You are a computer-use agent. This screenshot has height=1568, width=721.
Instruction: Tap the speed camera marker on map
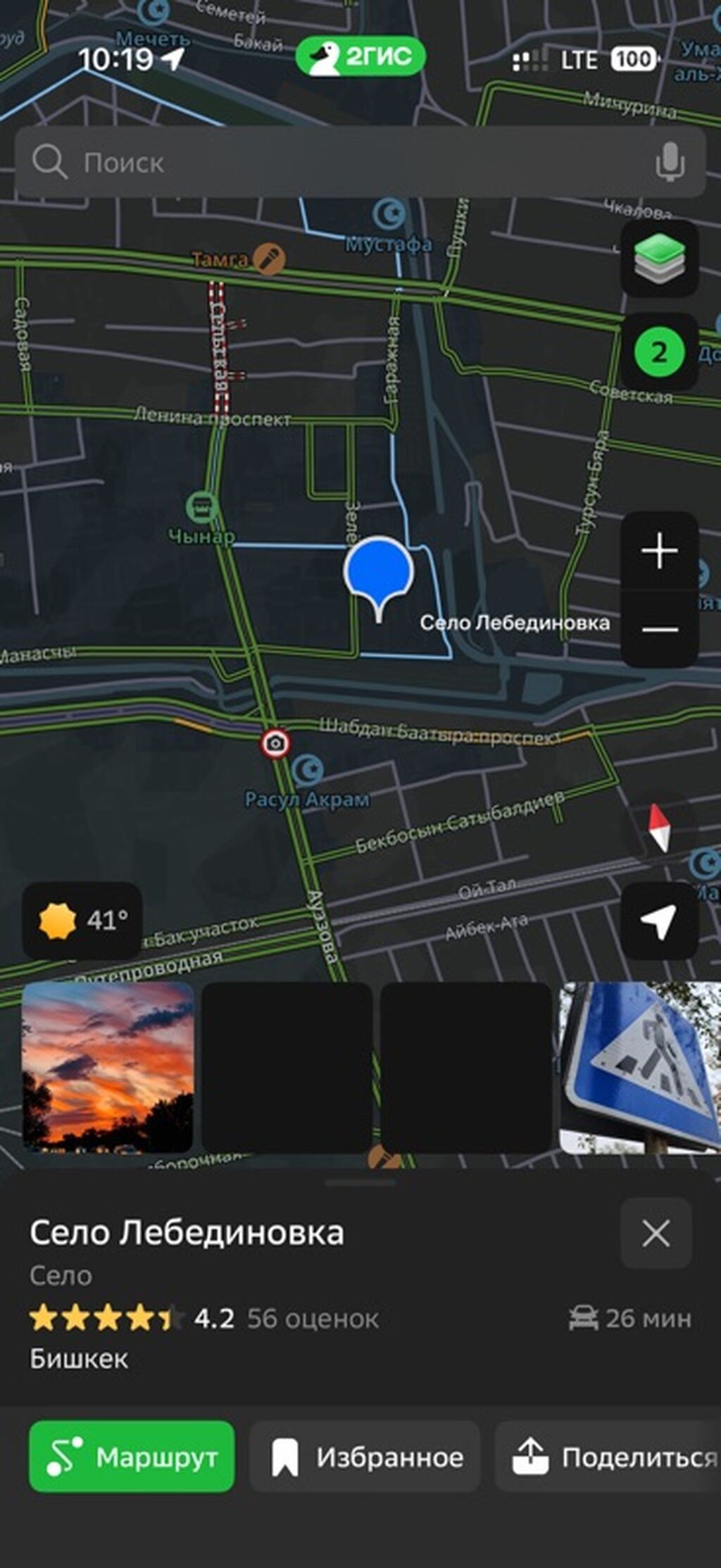pos(275,743)
